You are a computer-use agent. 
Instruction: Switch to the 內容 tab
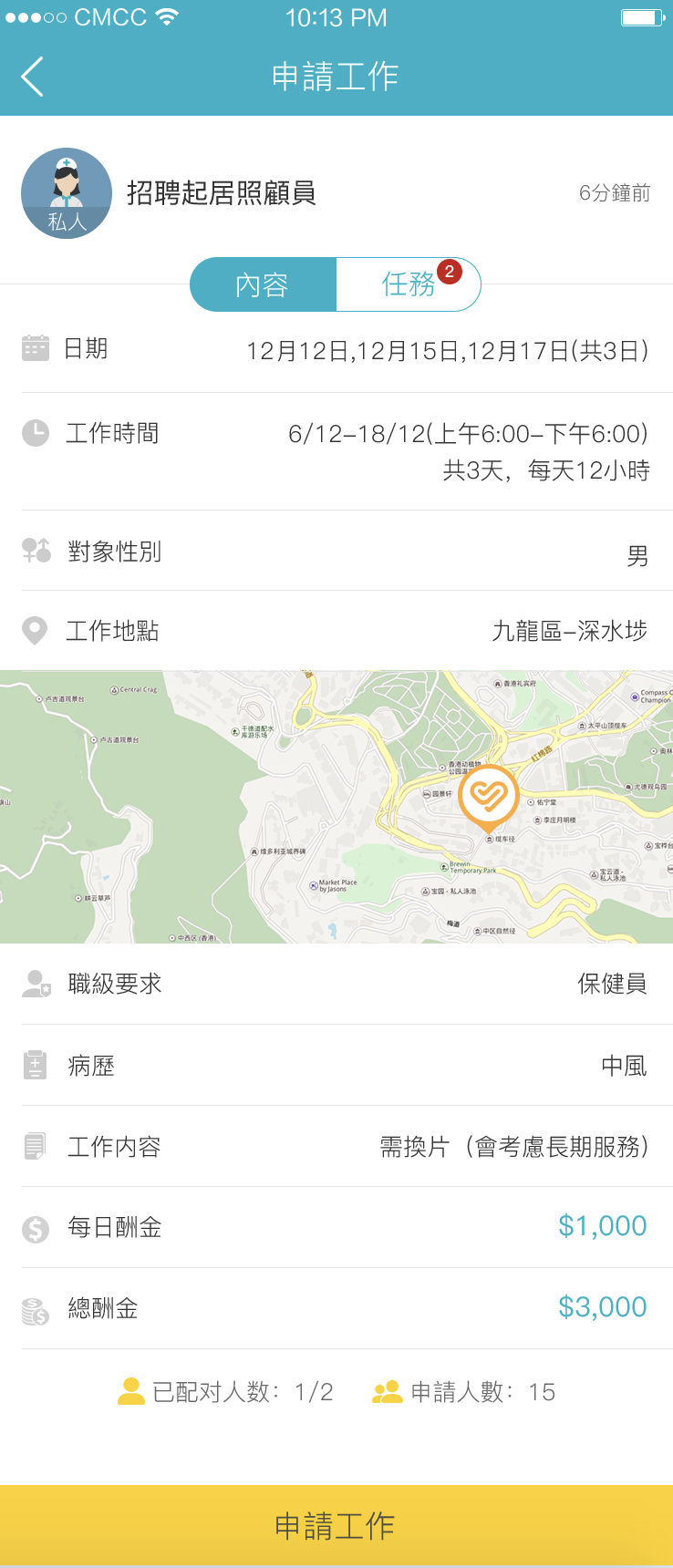tap(263, 284)
